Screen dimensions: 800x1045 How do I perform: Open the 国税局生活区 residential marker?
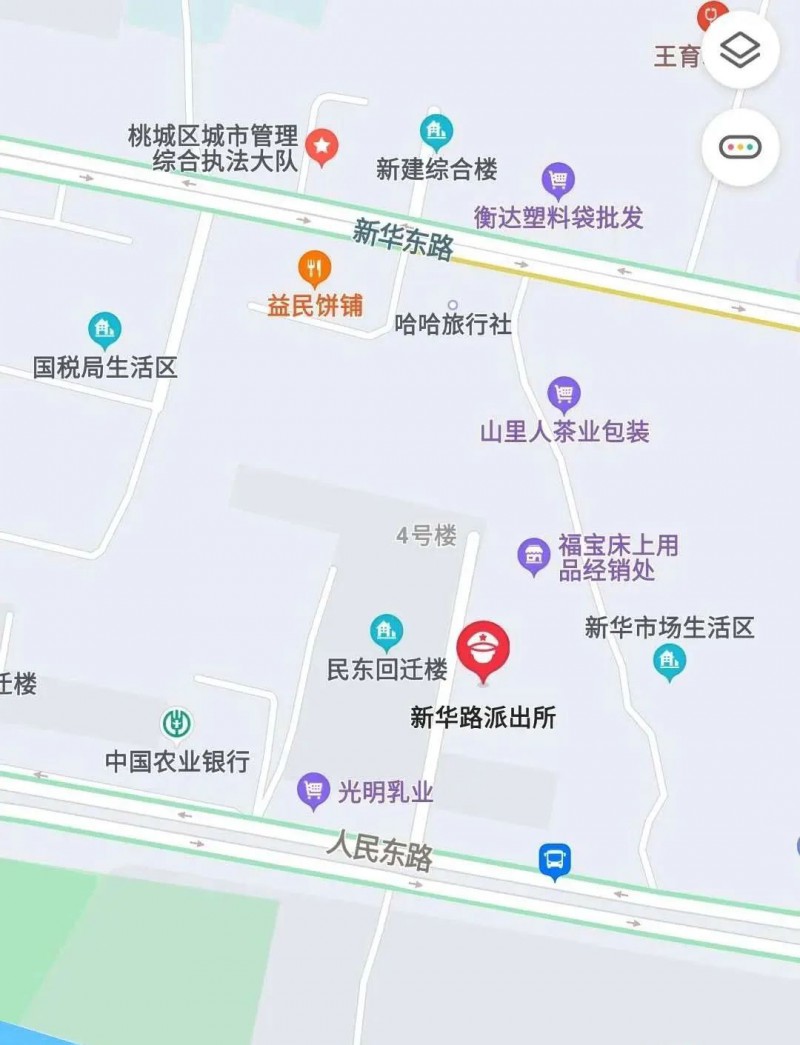coord(104,329)
